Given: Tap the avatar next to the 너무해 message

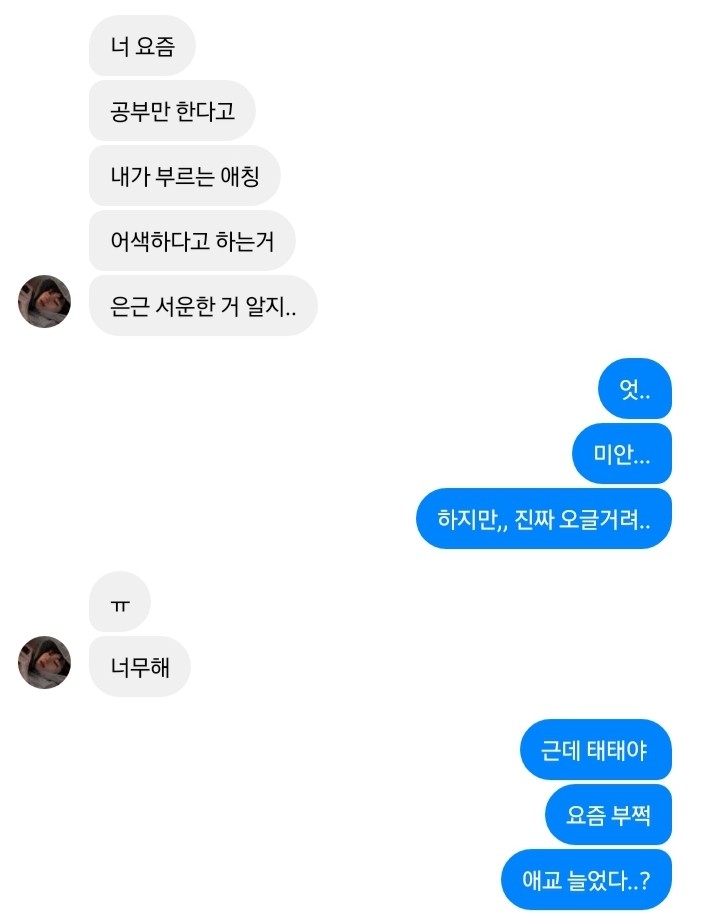Looking at the screenshot, I should click(45, 662).
